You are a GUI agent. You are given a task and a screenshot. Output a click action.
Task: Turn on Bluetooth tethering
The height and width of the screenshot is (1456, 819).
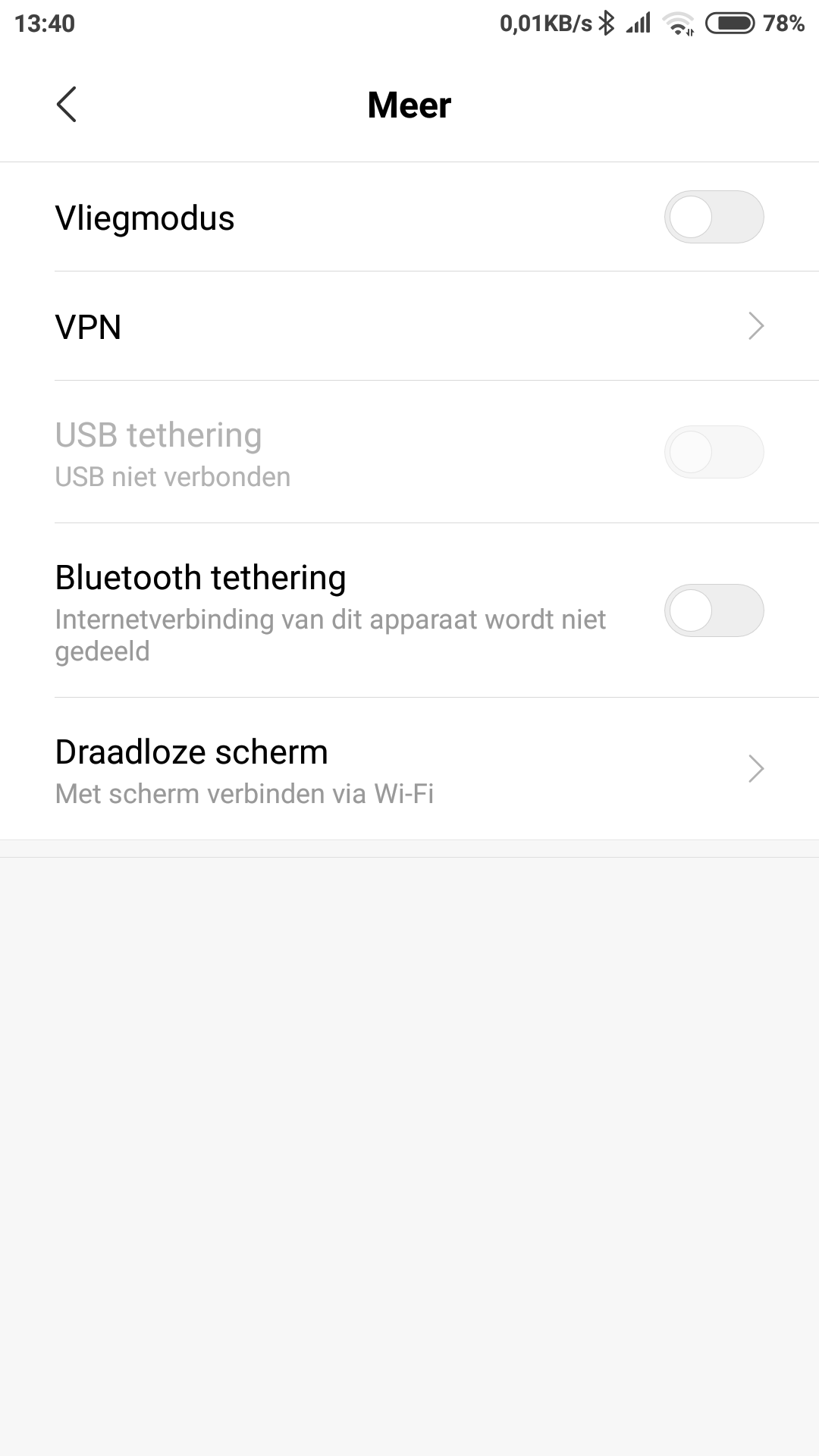[714, 610]
